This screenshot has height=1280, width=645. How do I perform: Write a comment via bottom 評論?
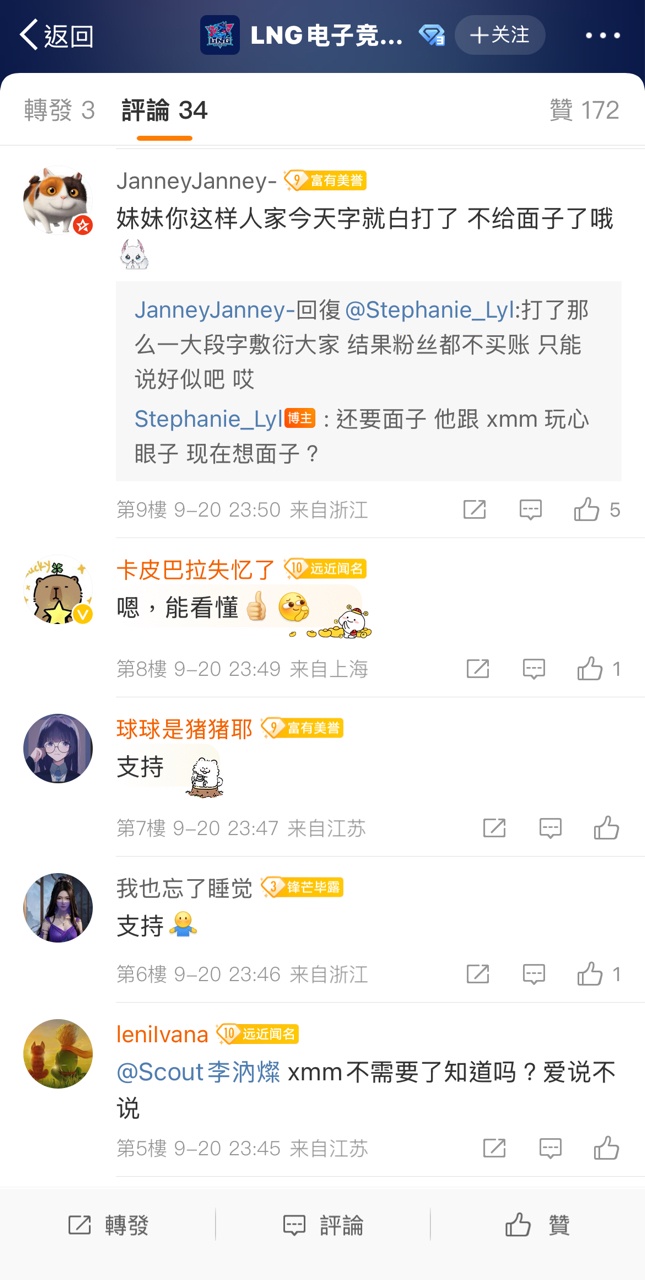pos(323,1225)
